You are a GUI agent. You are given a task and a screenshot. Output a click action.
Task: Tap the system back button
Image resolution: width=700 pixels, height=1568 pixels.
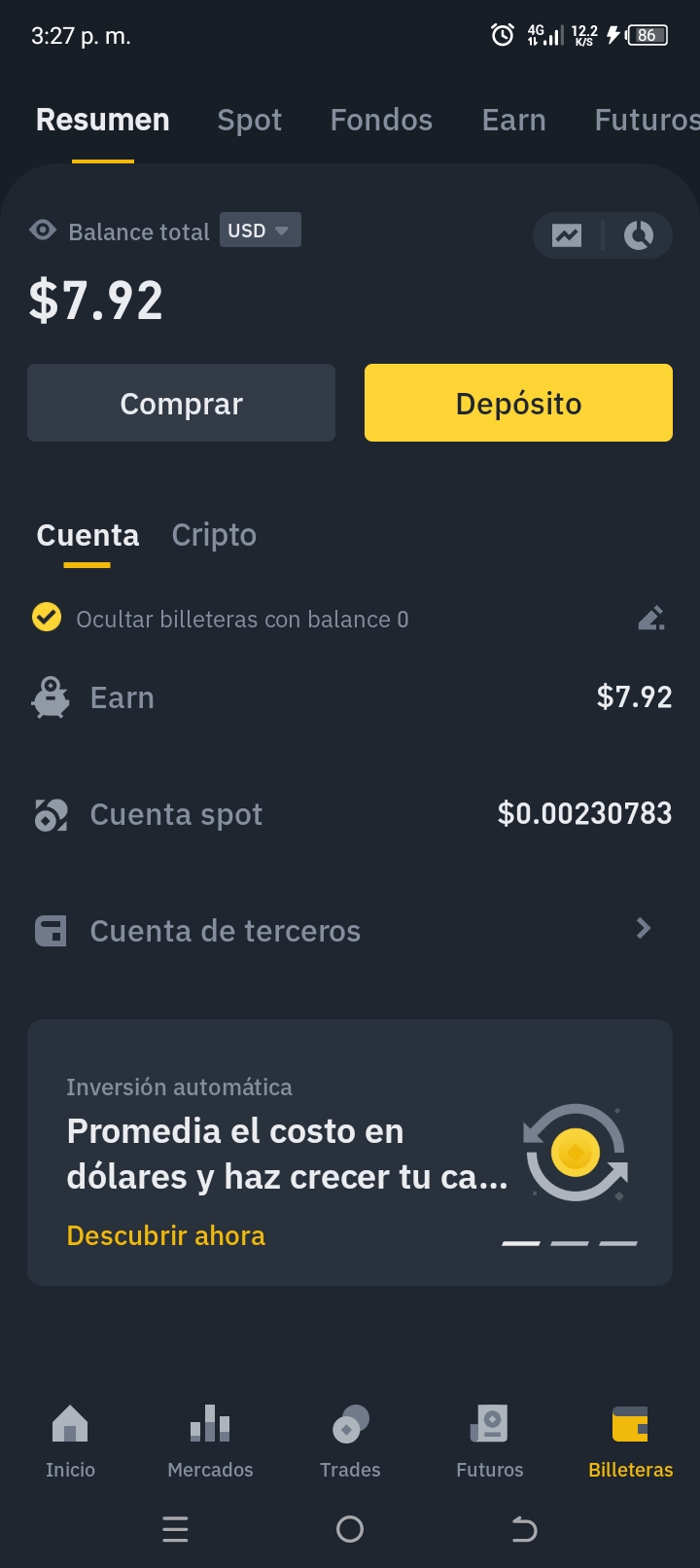point(524,1530)
